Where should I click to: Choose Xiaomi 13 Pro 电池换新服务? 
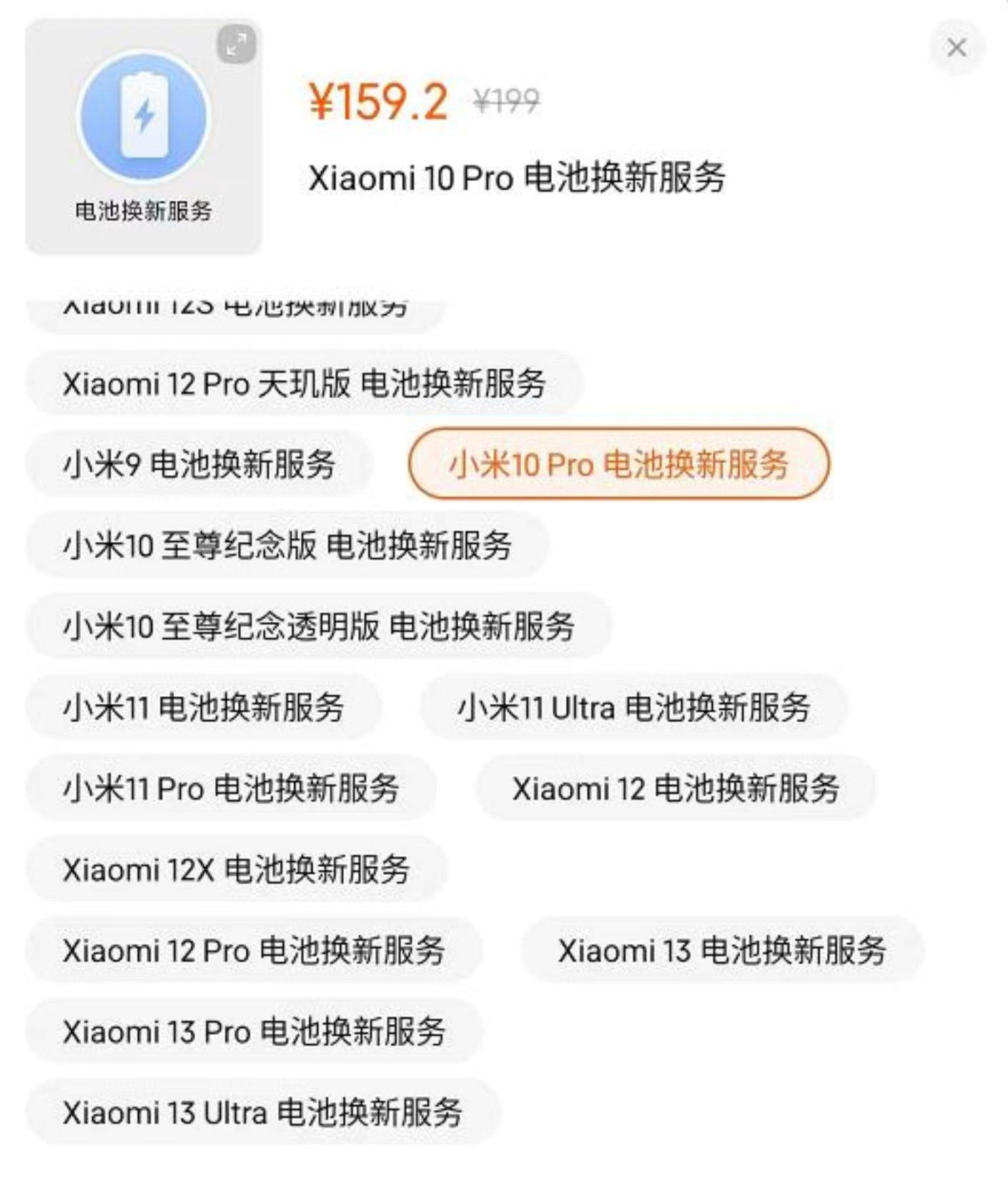[x=254, y=1031]
